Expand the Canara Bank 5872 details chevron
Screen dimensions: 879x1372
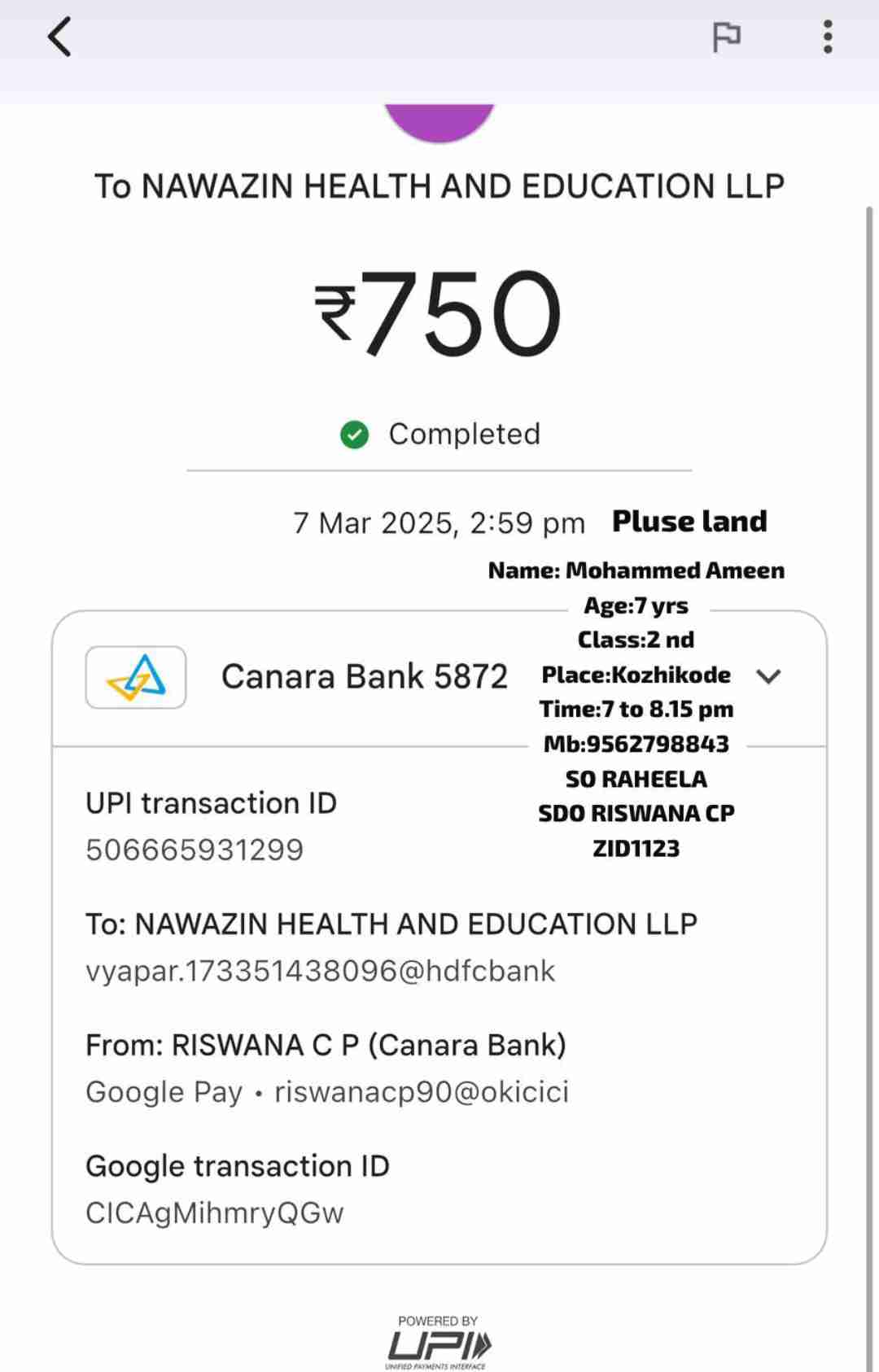[x=768, y=676]
